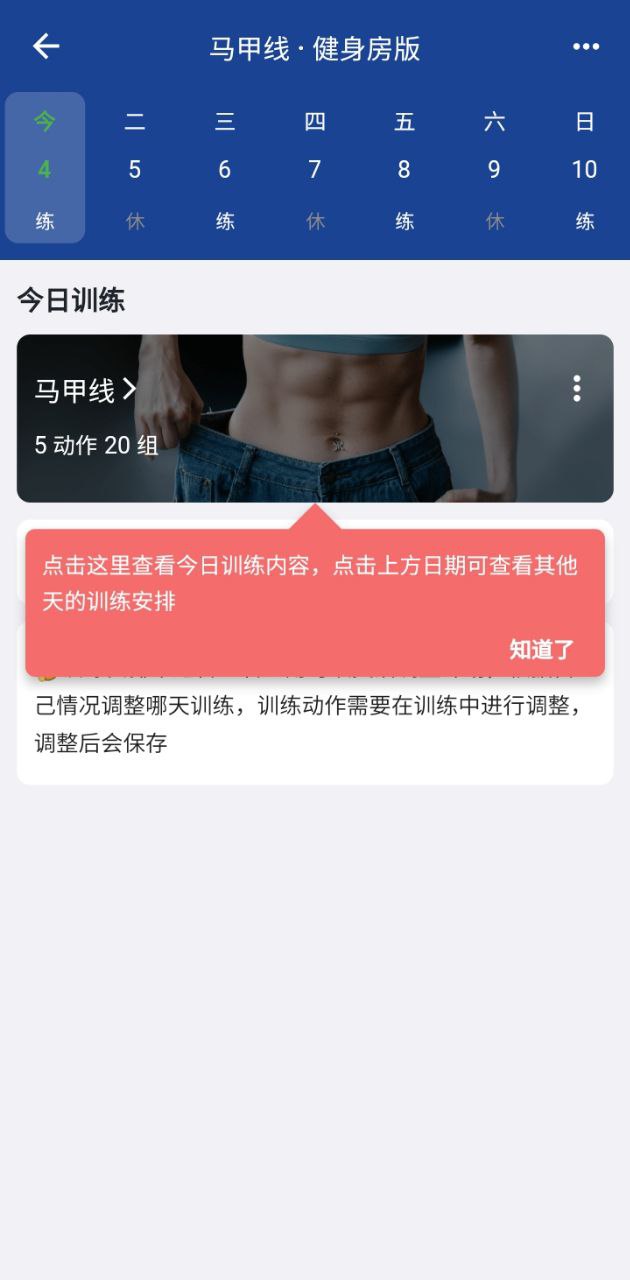Select Friday the 8th
The height and width of the screenshot is (1280, 630).
point(404,169)
